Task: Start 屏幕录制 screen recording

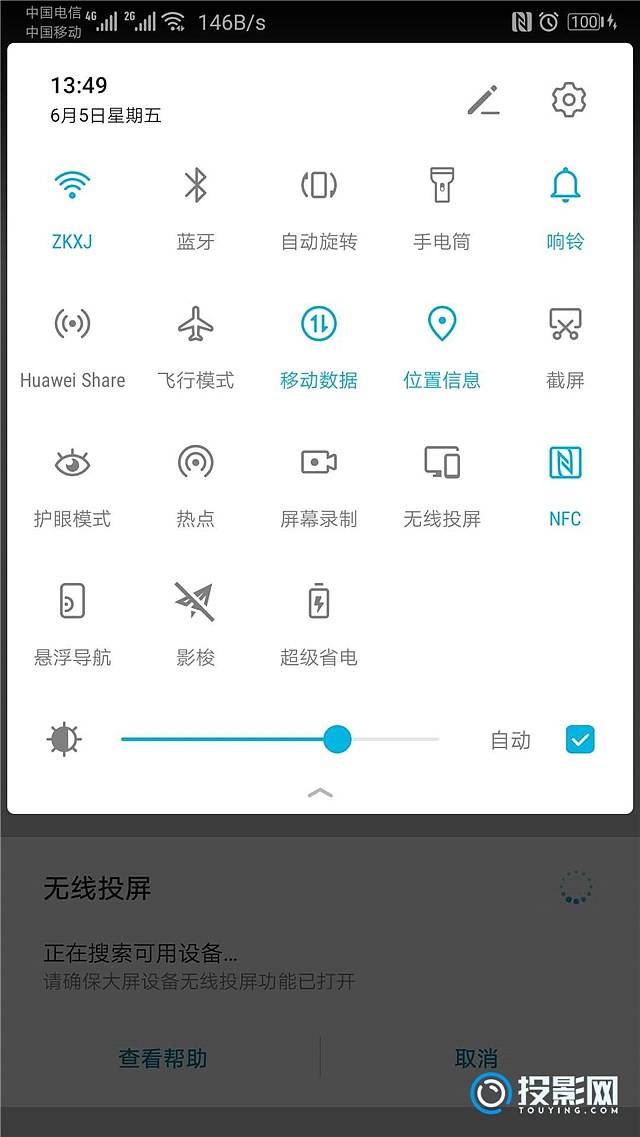Action: pos(318,463)
